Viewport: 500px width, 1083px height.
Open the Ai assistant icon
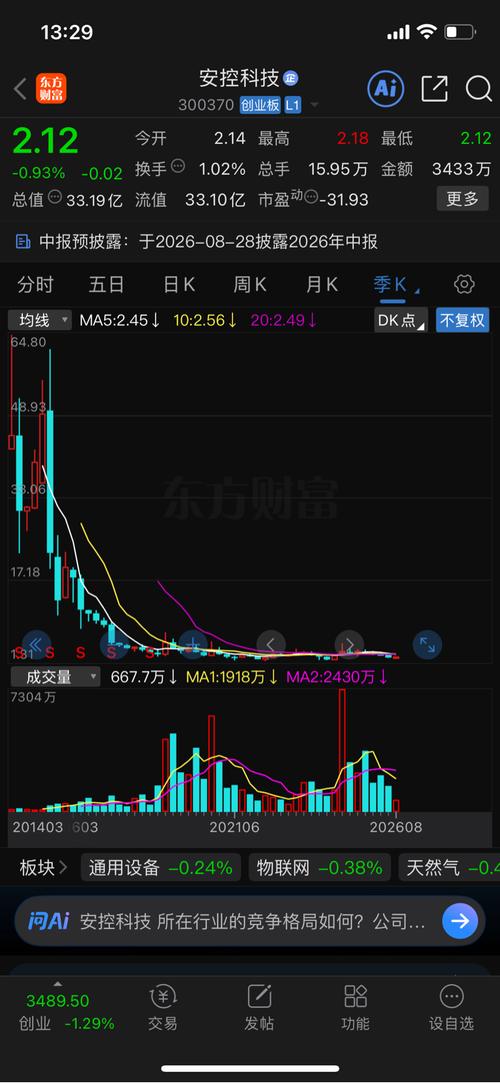(385, 88)
